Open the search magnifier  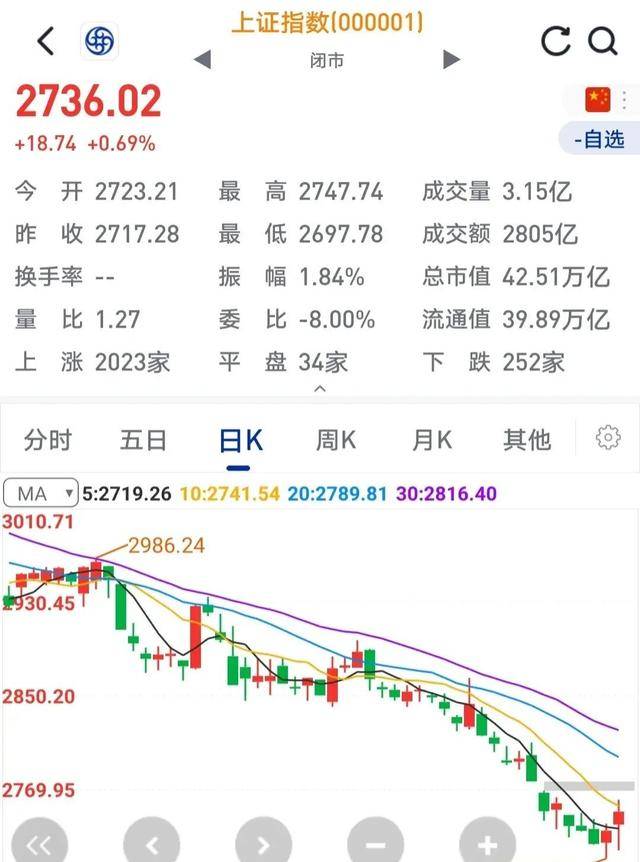(x=603, y=41)
